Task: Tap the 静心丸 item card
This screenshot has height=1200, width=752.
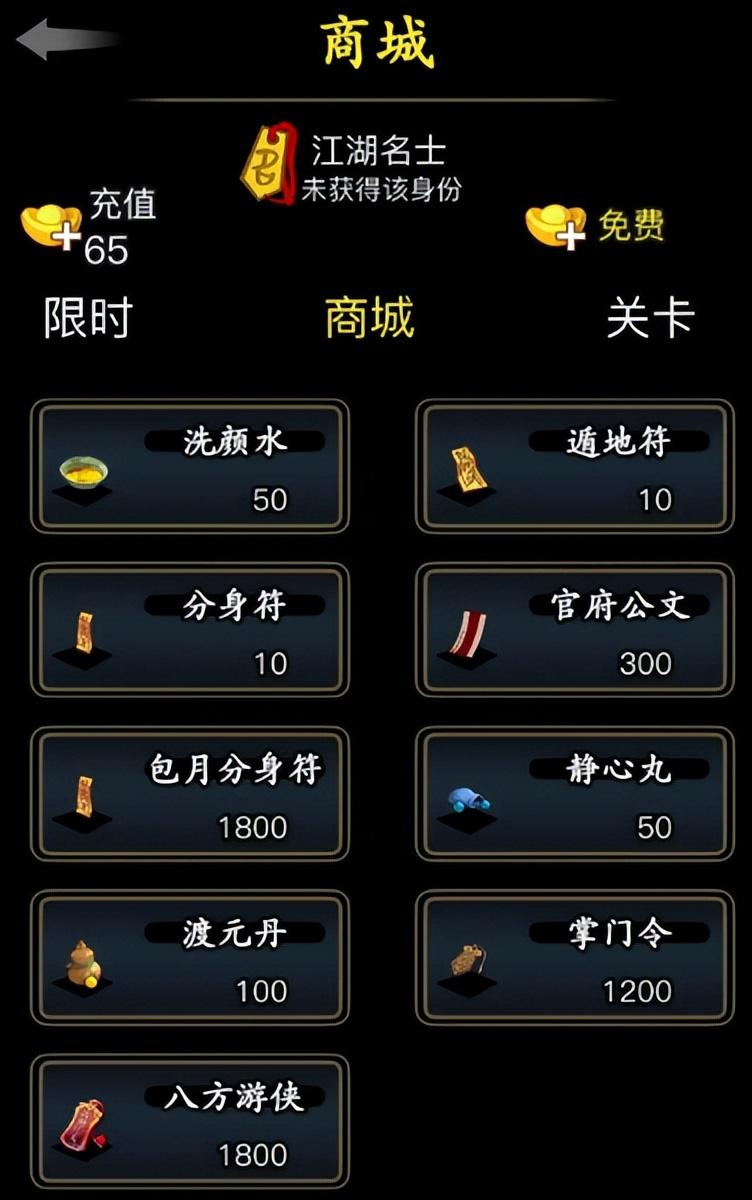Action: click(x=574, y=794)
